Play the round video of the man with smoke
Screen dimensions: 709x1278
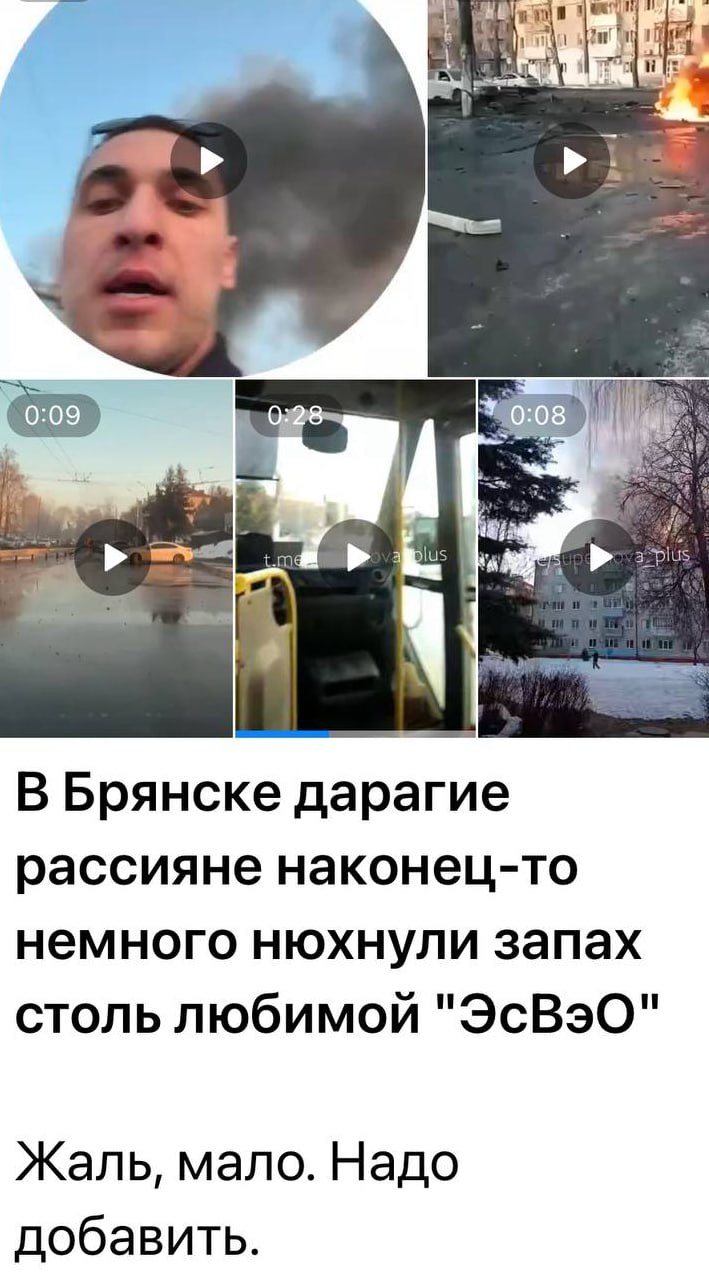208,160
